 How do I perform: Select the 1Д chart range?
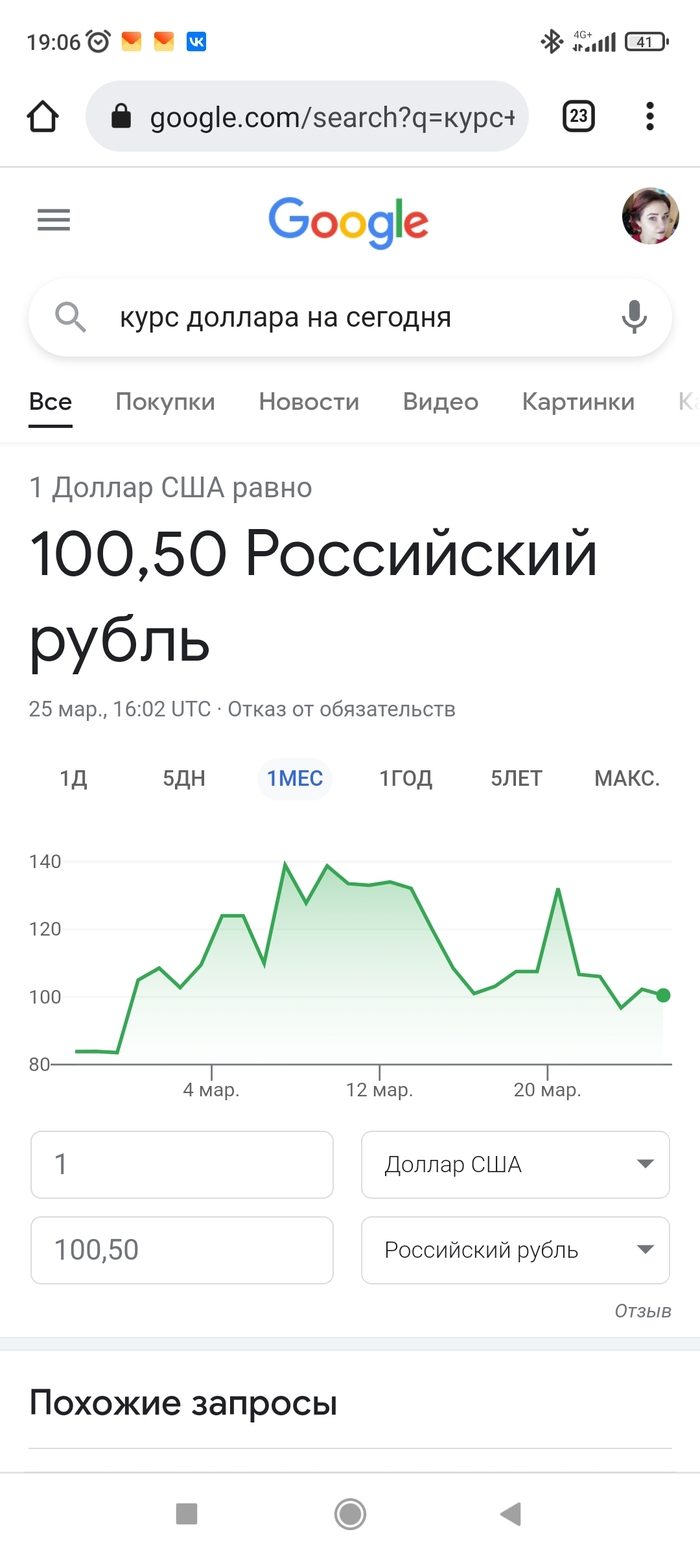(73, 779)
